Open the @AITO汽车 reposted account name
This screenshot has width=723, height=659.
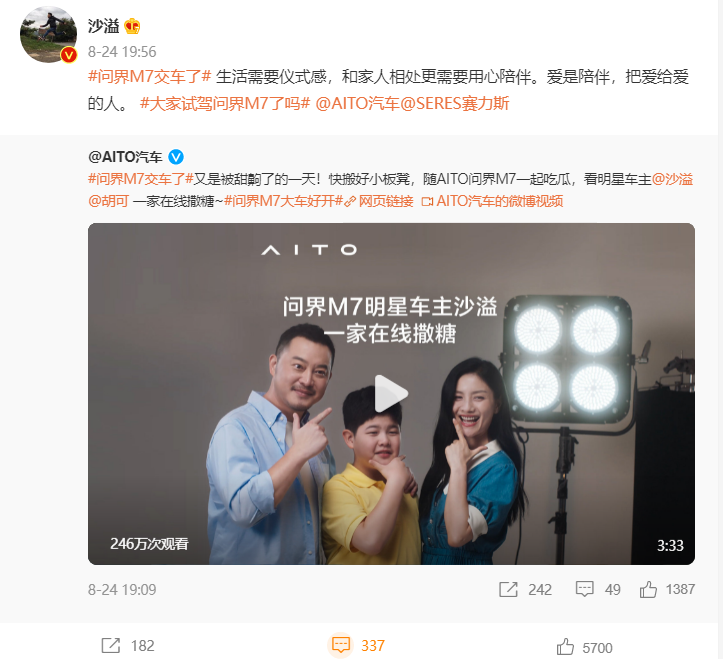coord(125,157)
